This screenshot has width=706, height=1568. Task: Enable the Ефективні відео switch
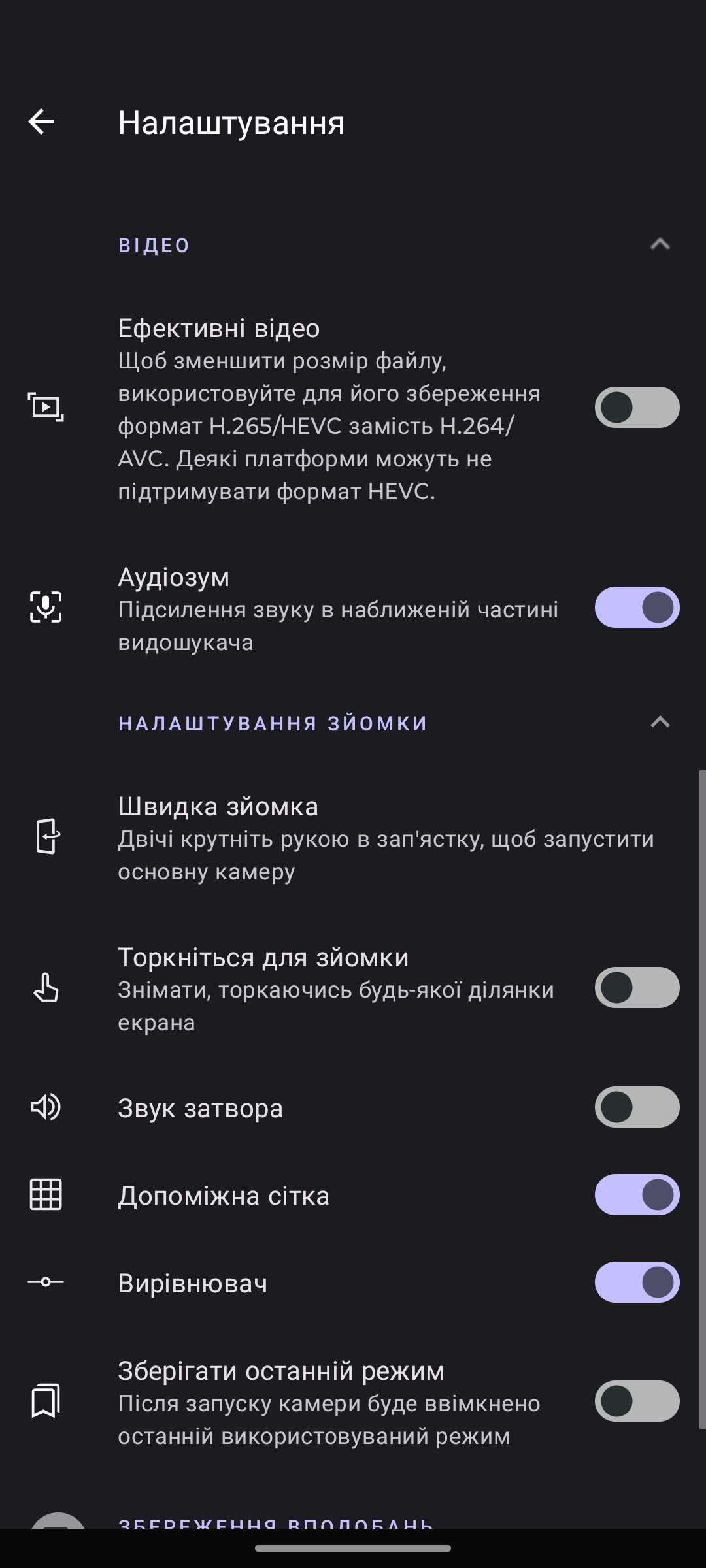click(x=637, y=408)
